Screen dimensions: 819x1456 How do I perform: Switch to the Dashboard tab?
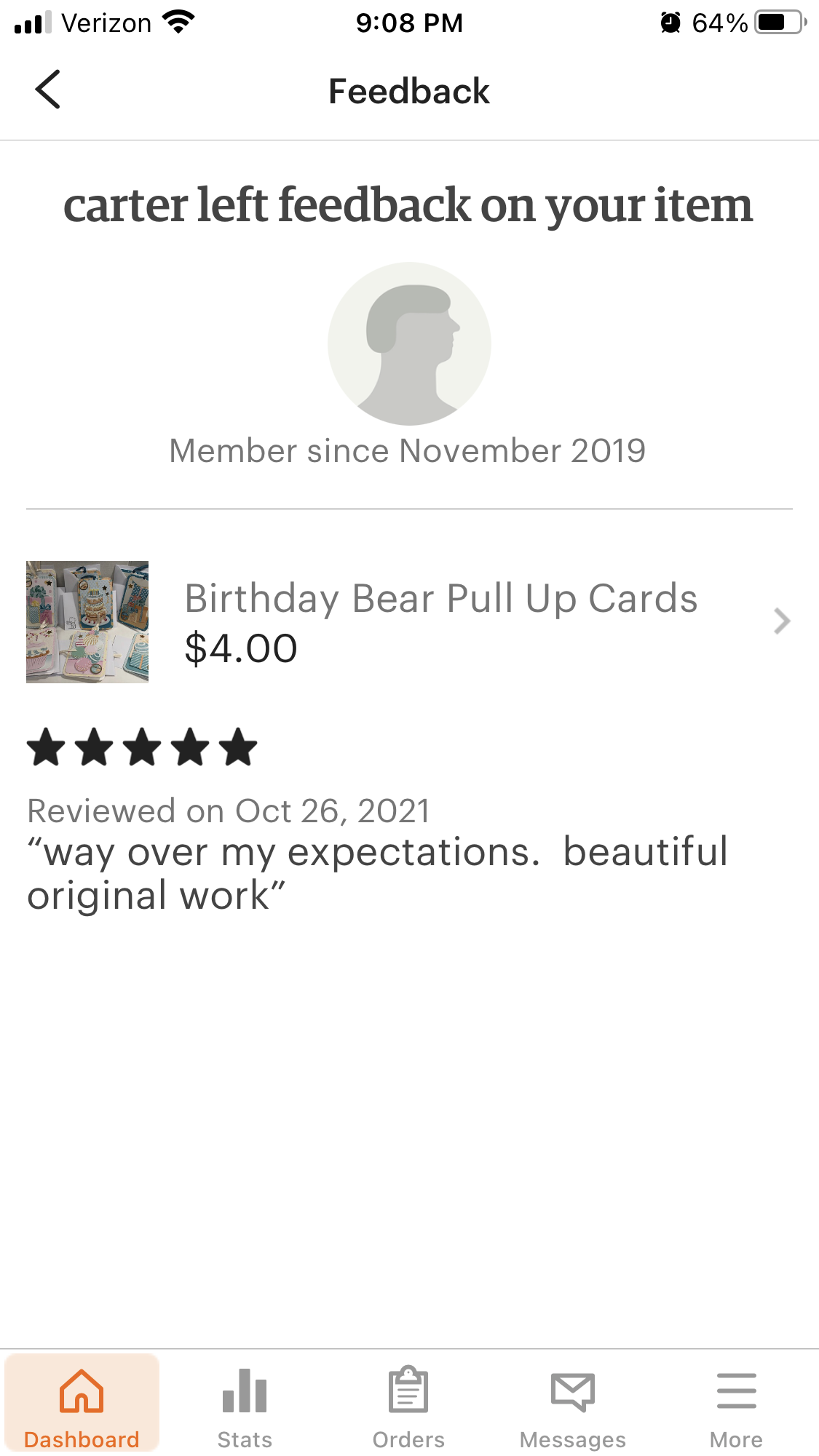82,1405
